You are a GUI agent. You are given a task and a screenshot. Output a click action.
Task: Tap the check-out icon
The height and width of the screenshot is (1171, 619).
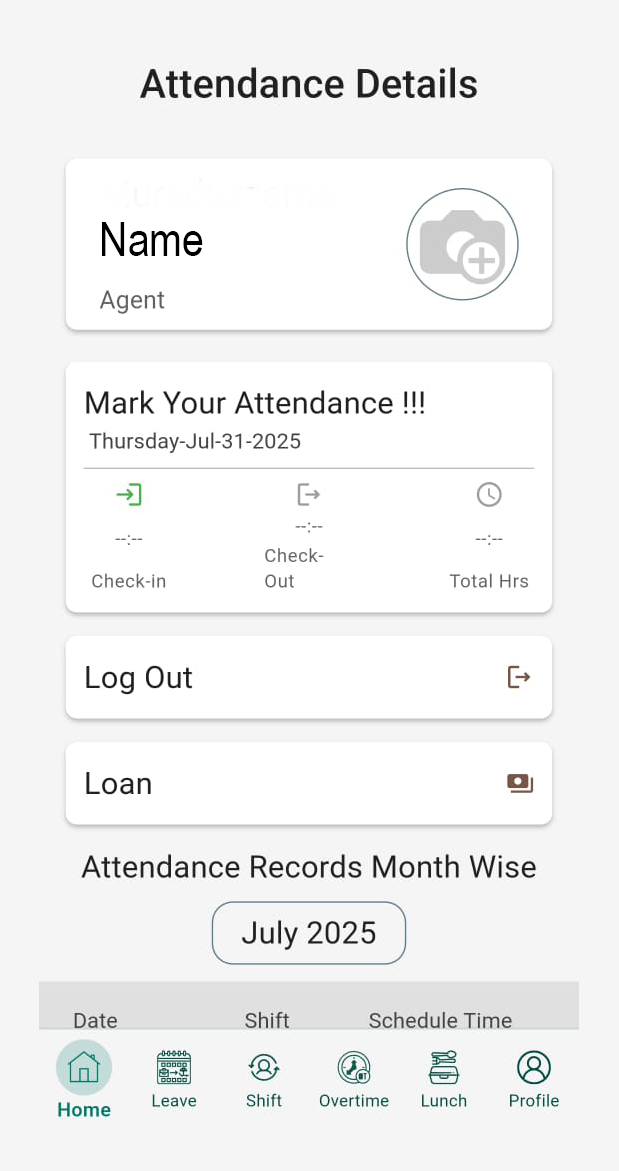click(x=308, y=494)
